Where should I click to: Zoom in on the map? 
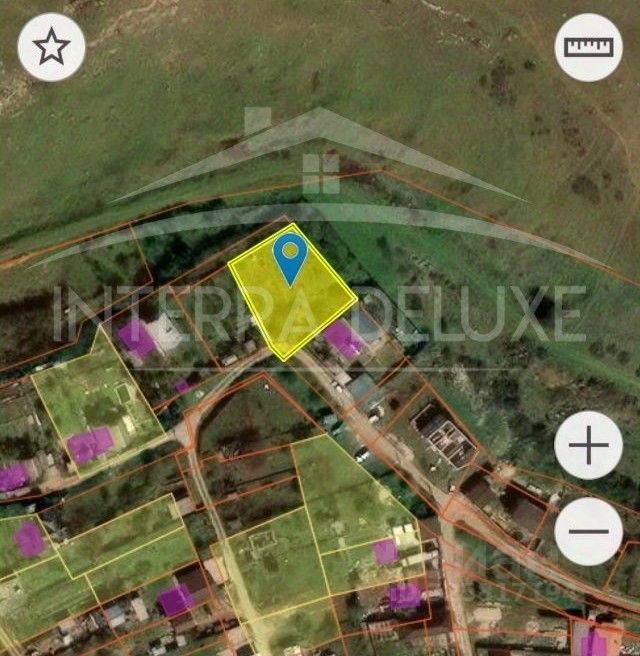tap(588, 445)
